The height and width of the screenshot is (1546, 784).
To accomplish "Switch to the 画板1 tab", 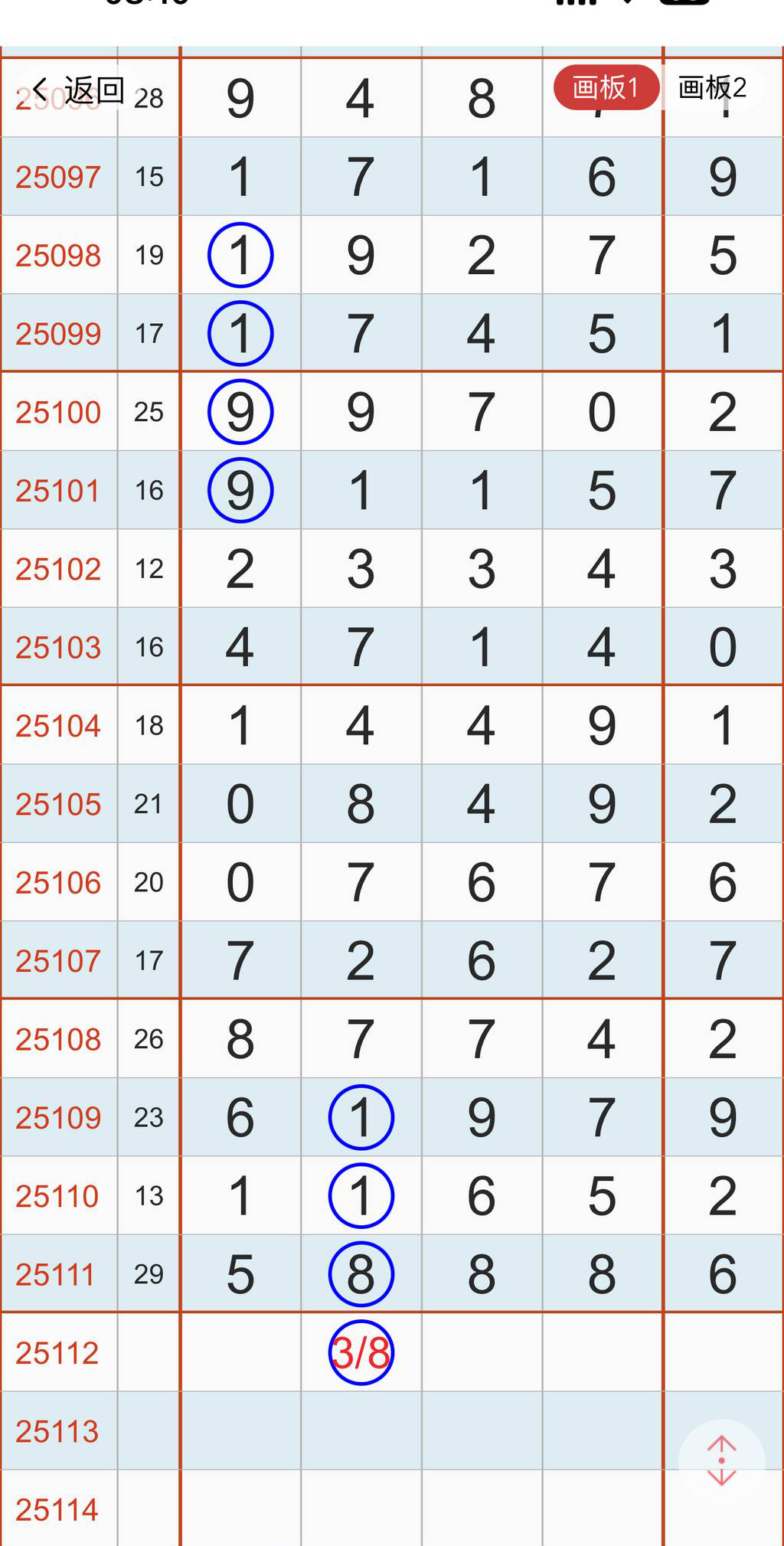I will tap(605, 88).
